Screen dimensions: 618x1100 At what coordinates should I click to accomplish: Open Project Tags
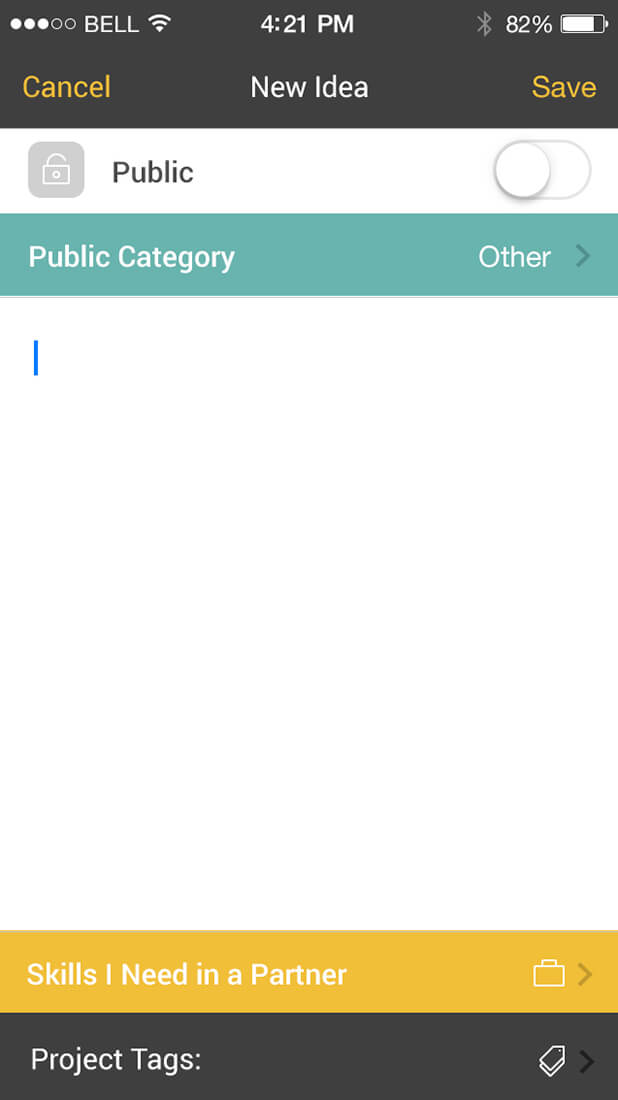pos(309,1059)
